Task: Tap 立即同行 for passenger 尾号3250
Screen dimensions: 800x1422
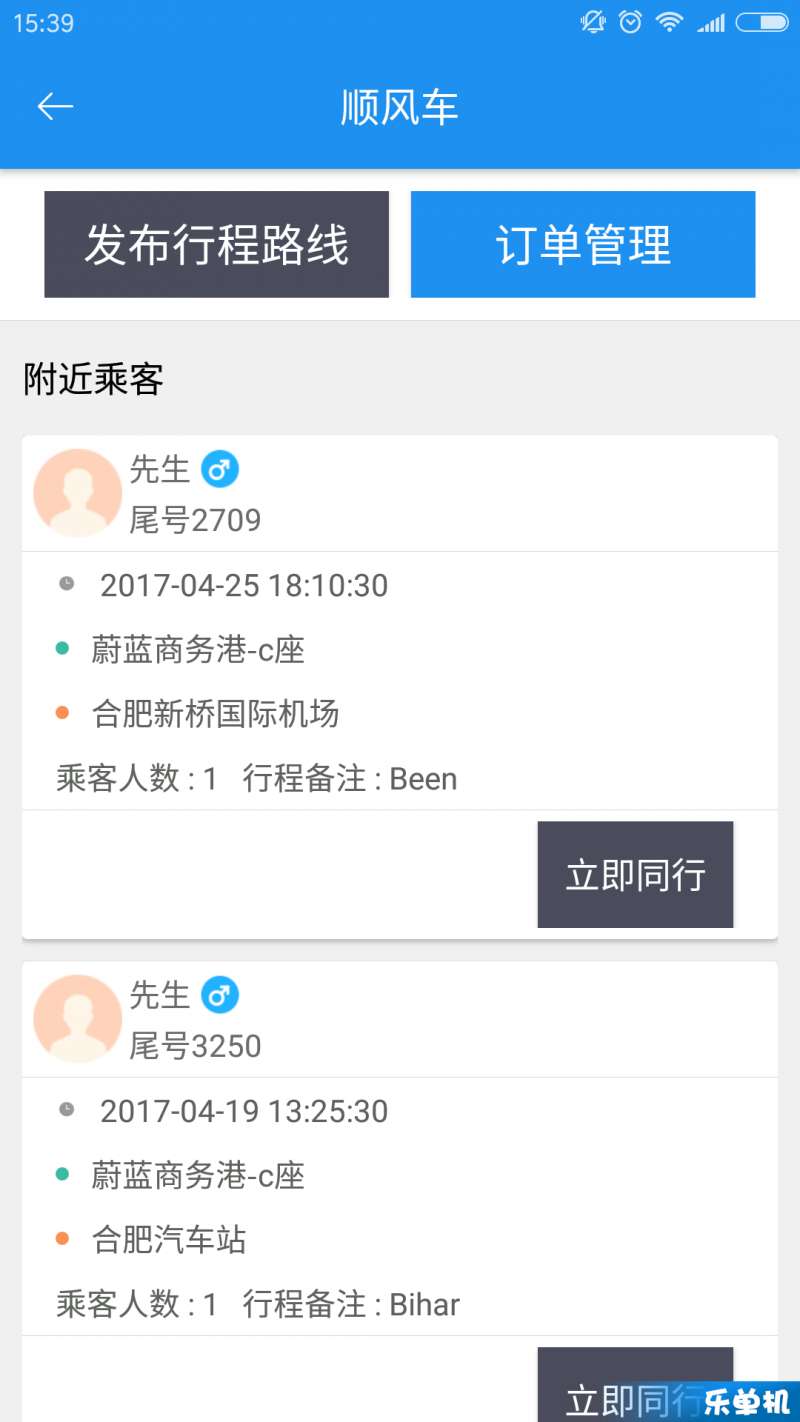Action: point(635,1385)
